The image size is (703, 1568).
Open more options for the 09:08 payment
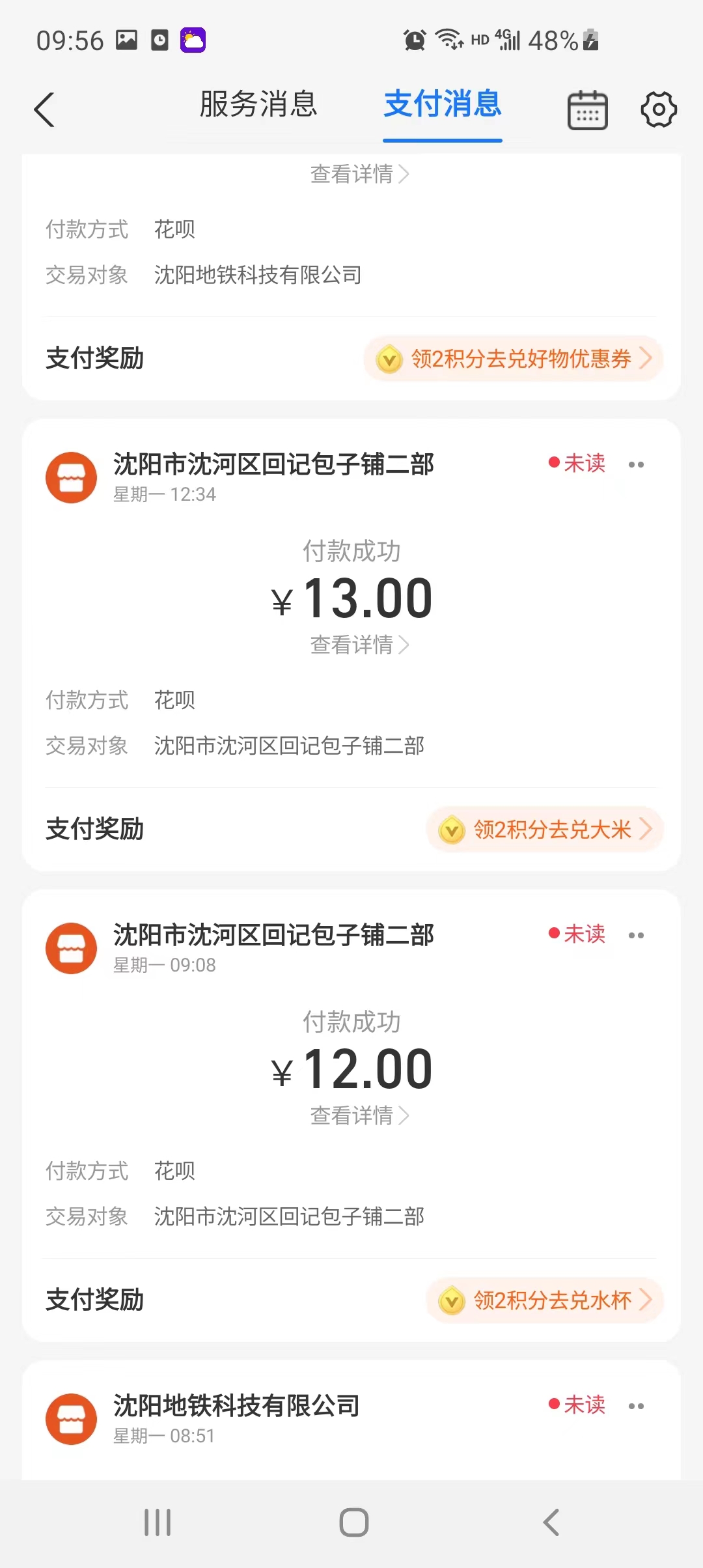[x=636, y=935]
